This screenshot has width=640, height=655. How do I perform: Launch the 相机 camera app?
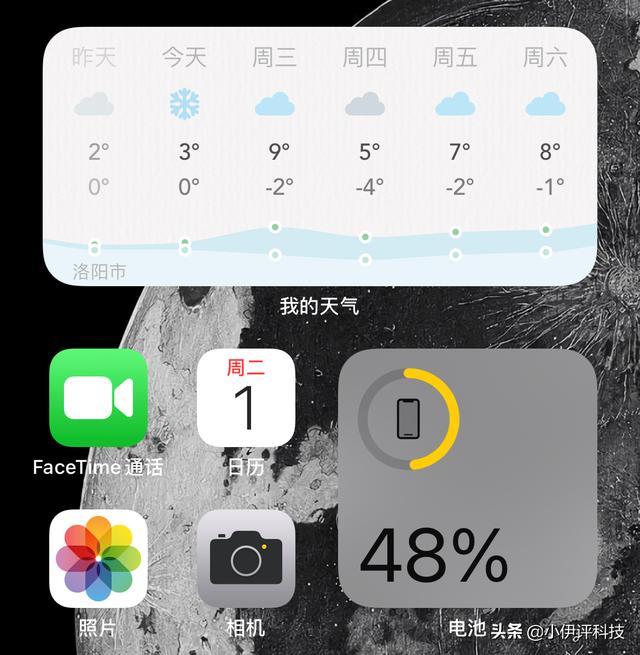pyautogui.click(x=246, y=559)
